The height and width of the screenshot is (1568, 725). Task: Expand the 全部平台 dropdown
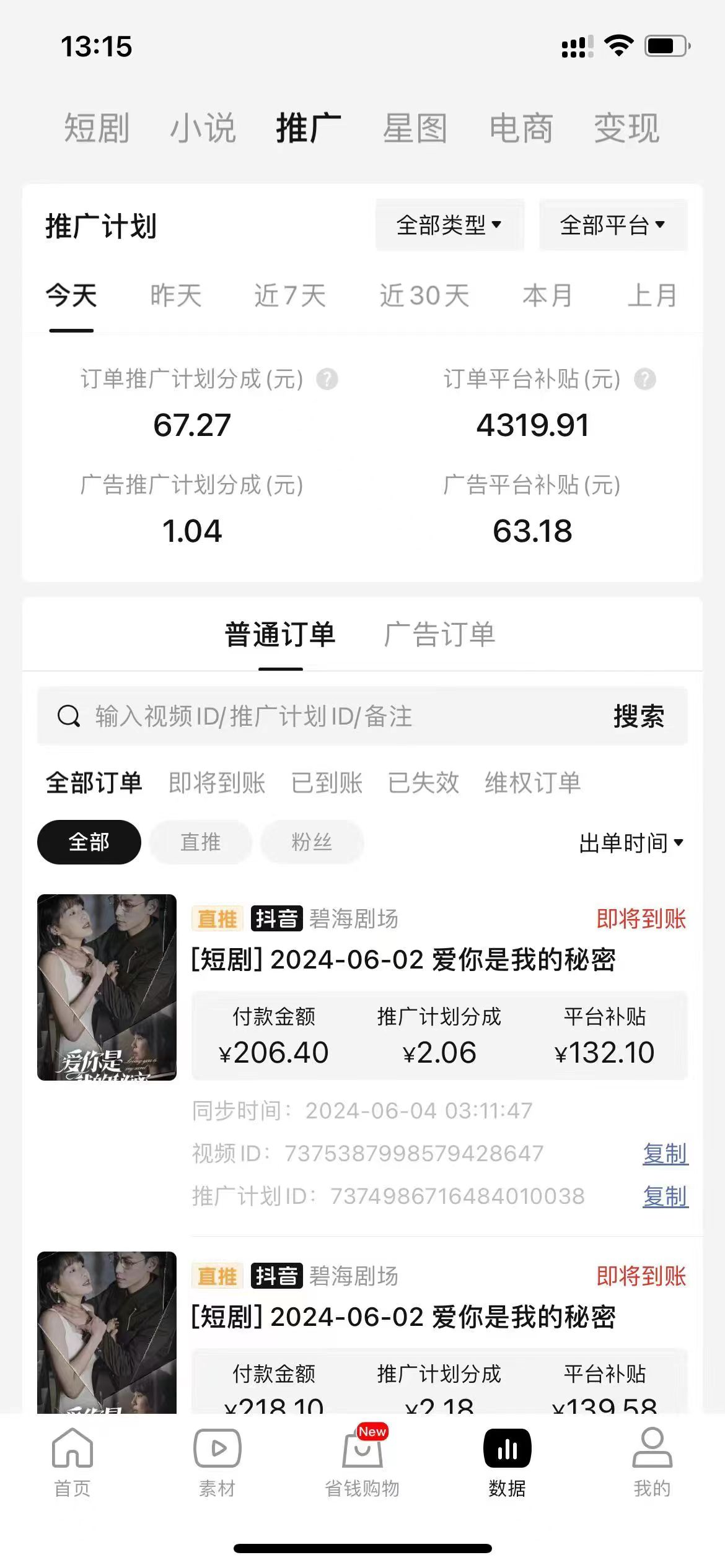pyautogui.click(x=613, y=225)
